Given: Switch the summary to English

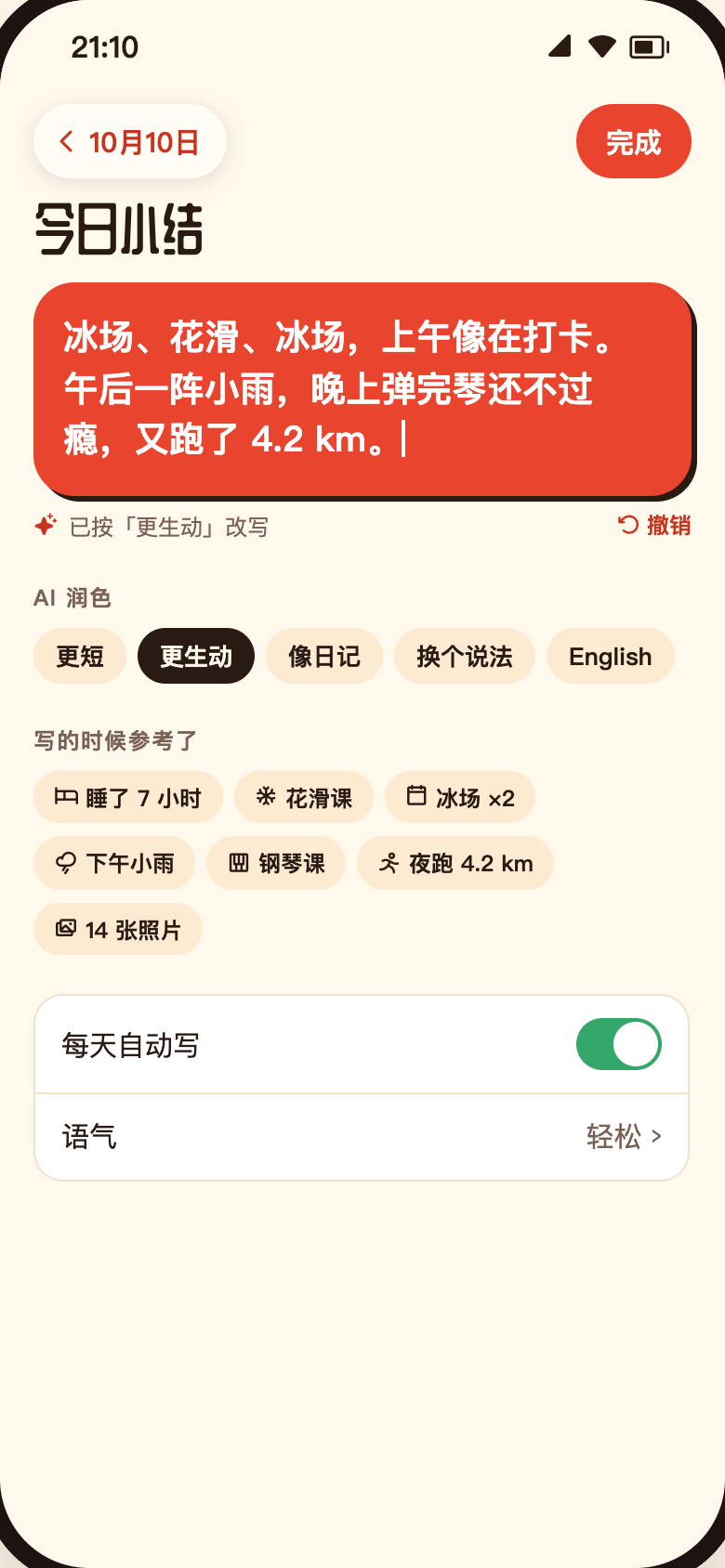Looking at the screenshot, I should (611, 656).
